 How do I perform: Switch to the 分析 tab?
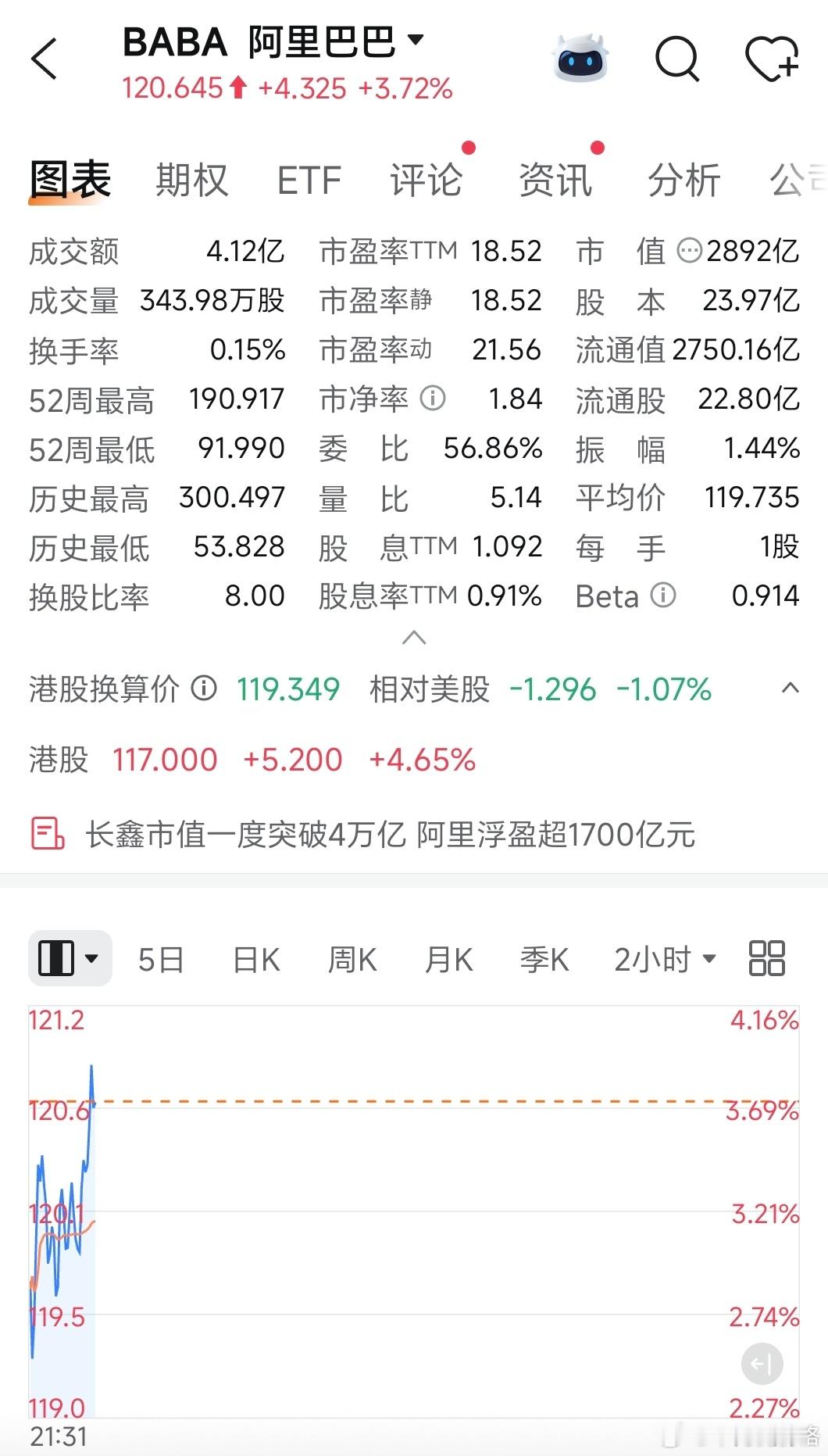coord(683,180)
